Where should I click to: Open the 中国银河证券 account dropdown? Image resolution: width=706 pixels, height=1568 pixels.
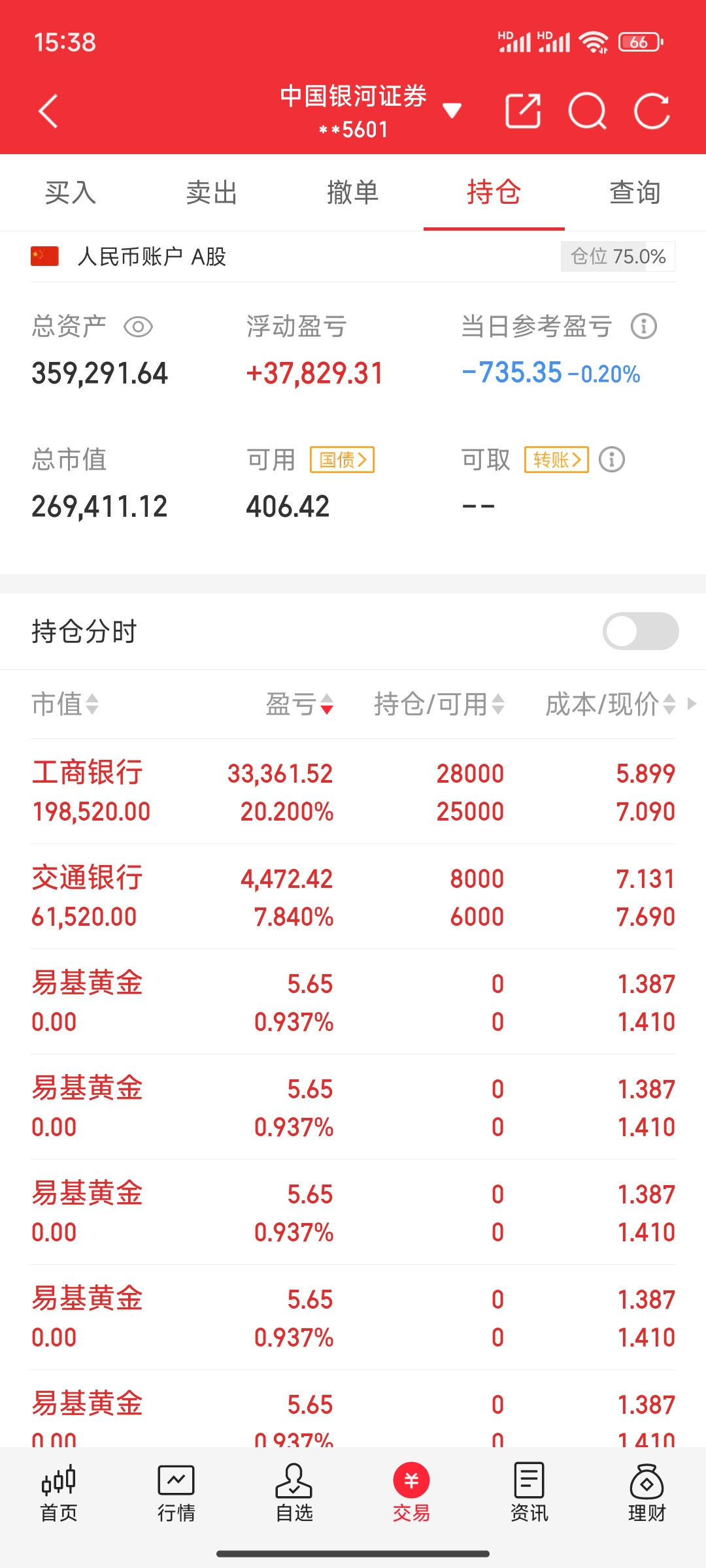coord(452,111)
